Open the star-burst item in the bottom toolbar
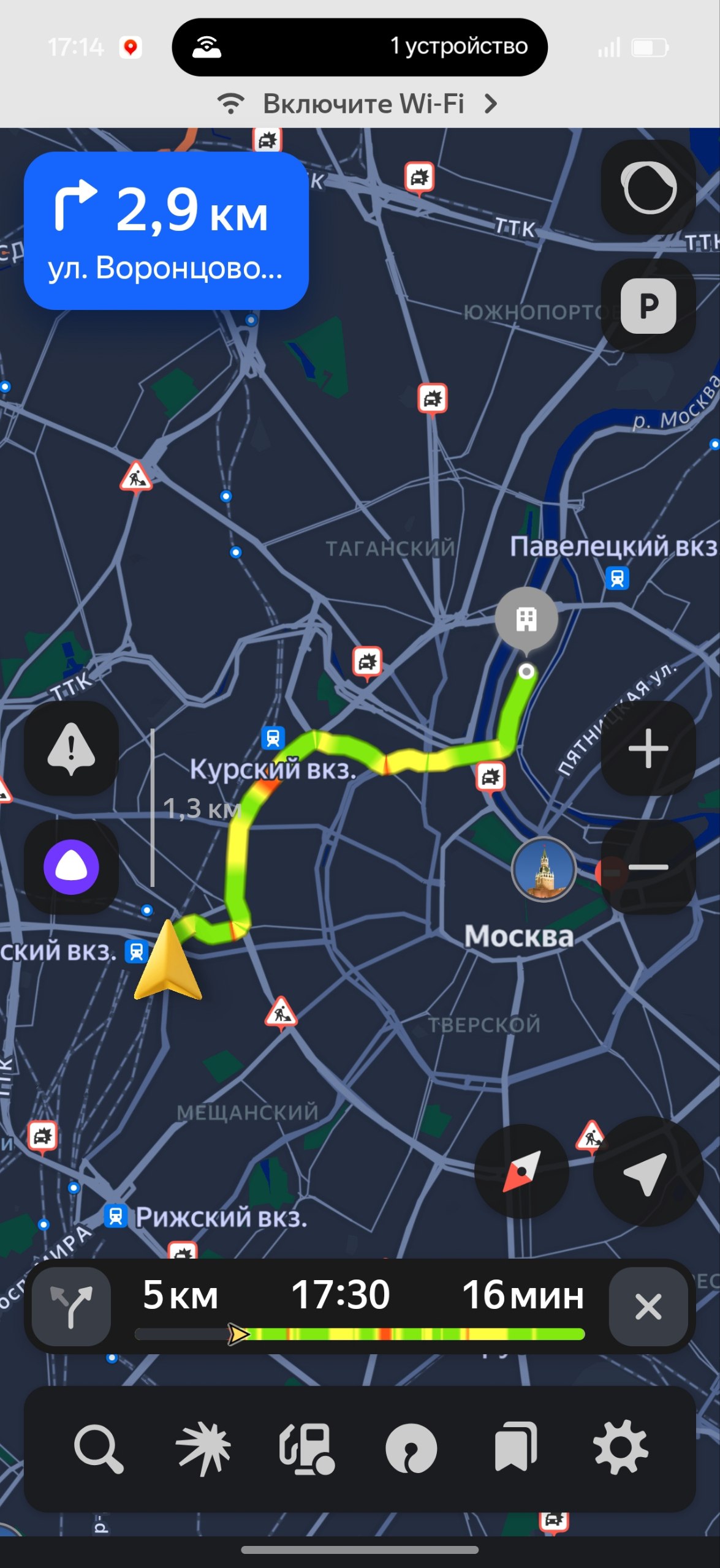The width and height of the screenshot is (720, 1568). (203, 1448)
